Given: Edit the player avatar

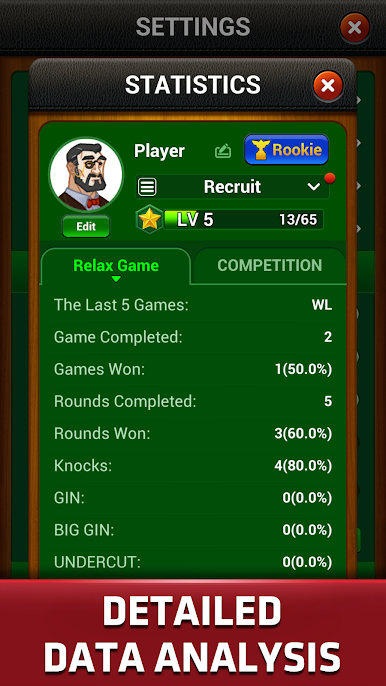Looking at the screenshot, I should click(x=86, y=226).
